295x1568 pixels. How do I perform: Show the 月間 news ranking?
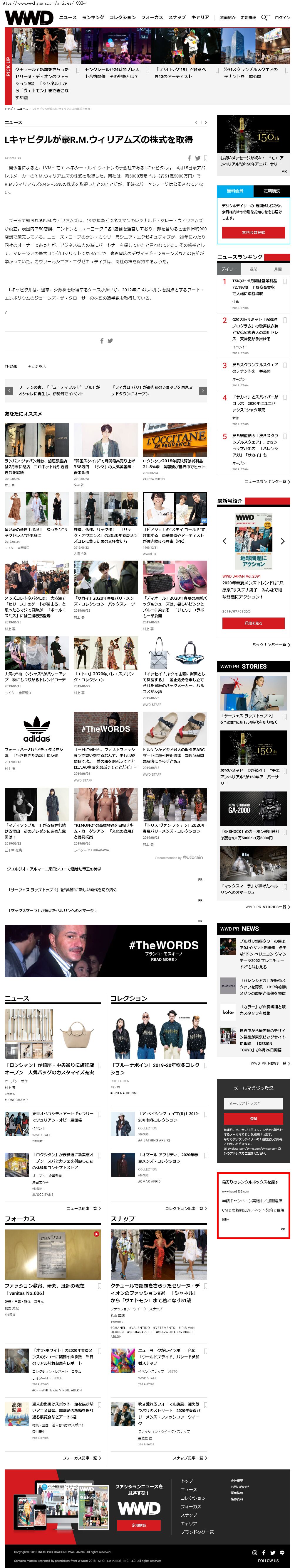pyautogui.click(x=277, y=268)
